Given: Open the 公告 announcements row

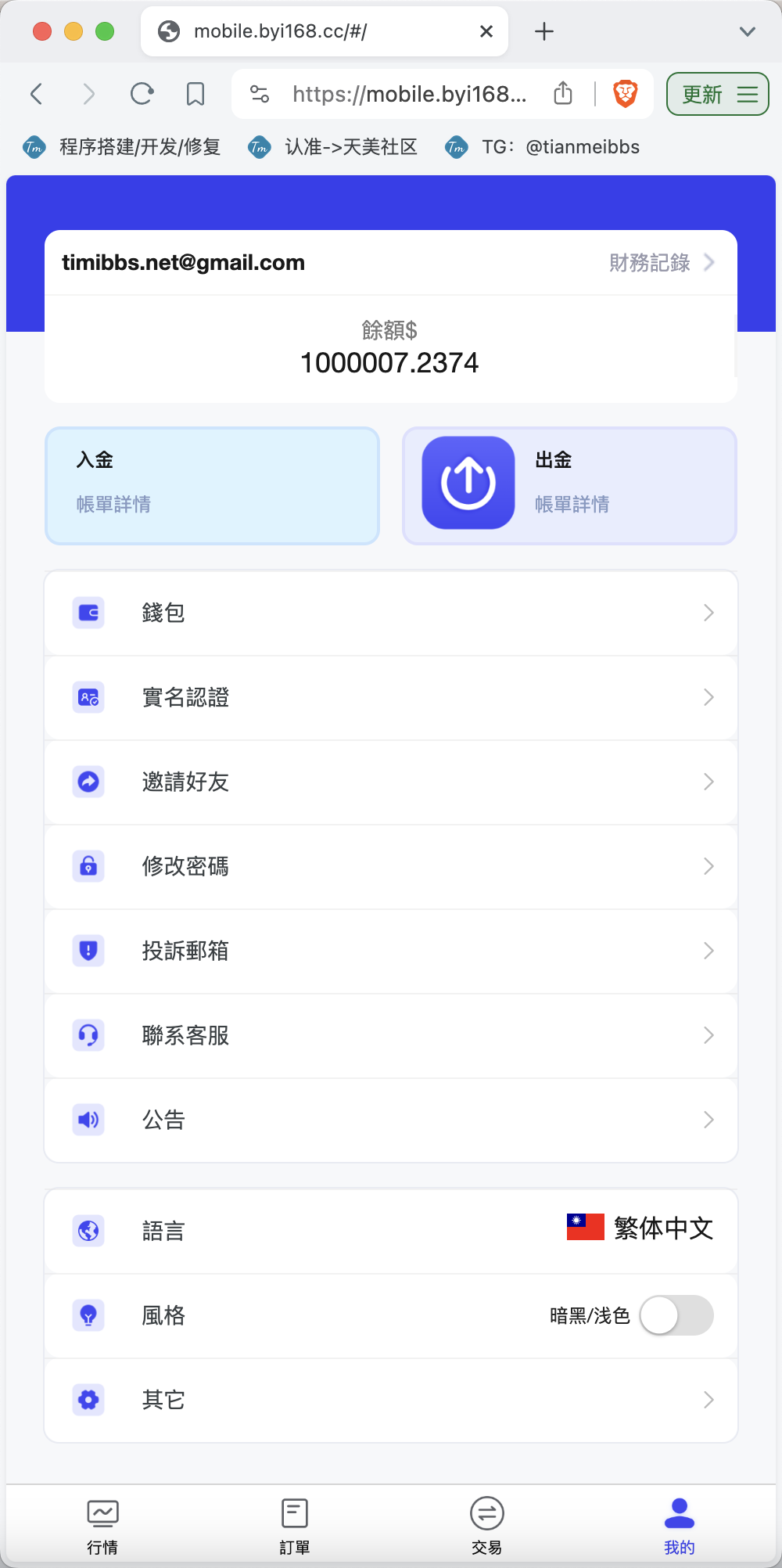Looking at the screenshot, I should [x=391, y=1120].
